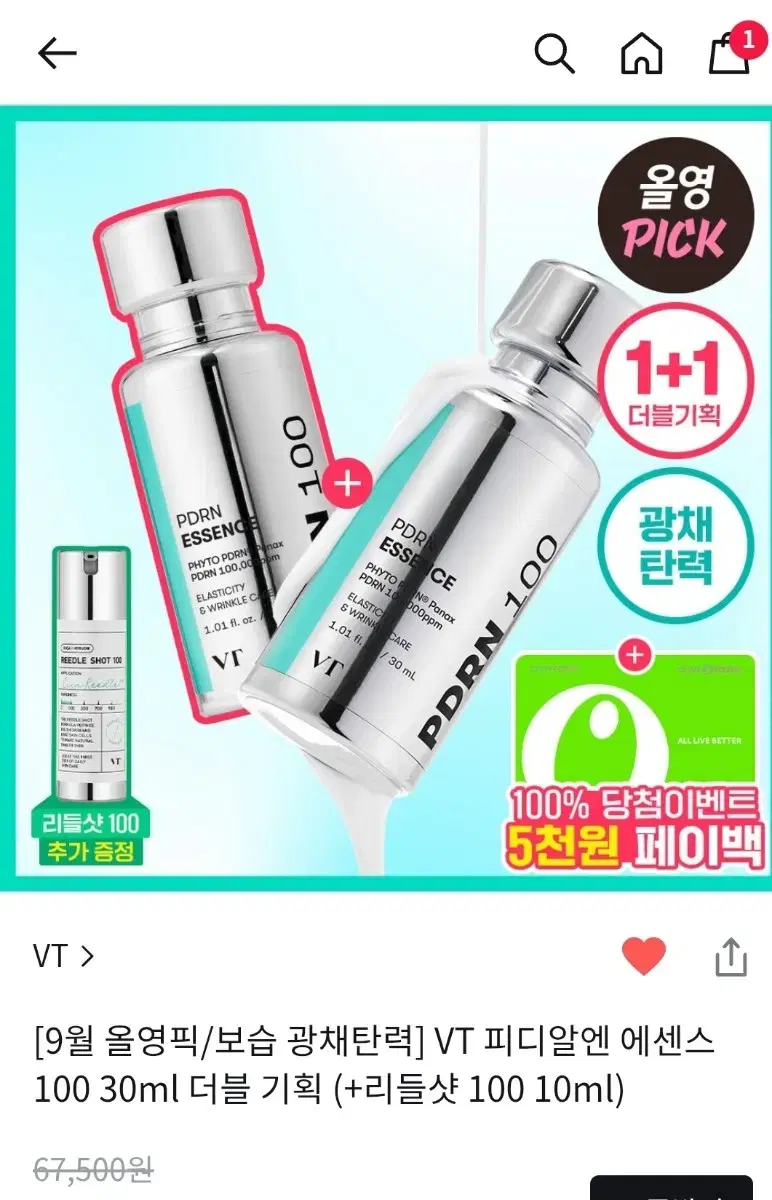Open the search icon in the top bar
772x1200 pixels.
556,55
